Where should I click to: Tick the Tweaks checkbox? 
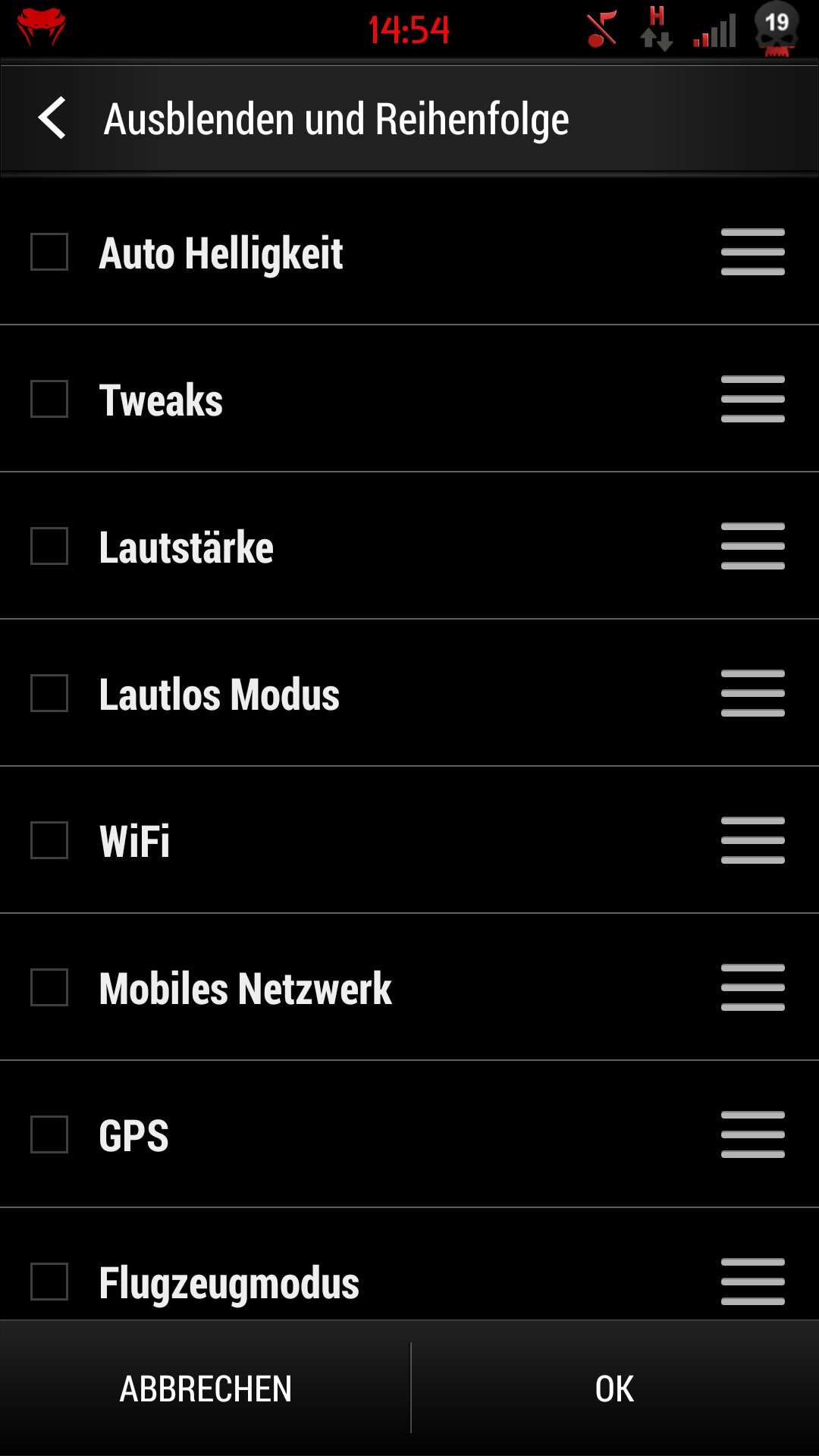click(x=49, y=399)
